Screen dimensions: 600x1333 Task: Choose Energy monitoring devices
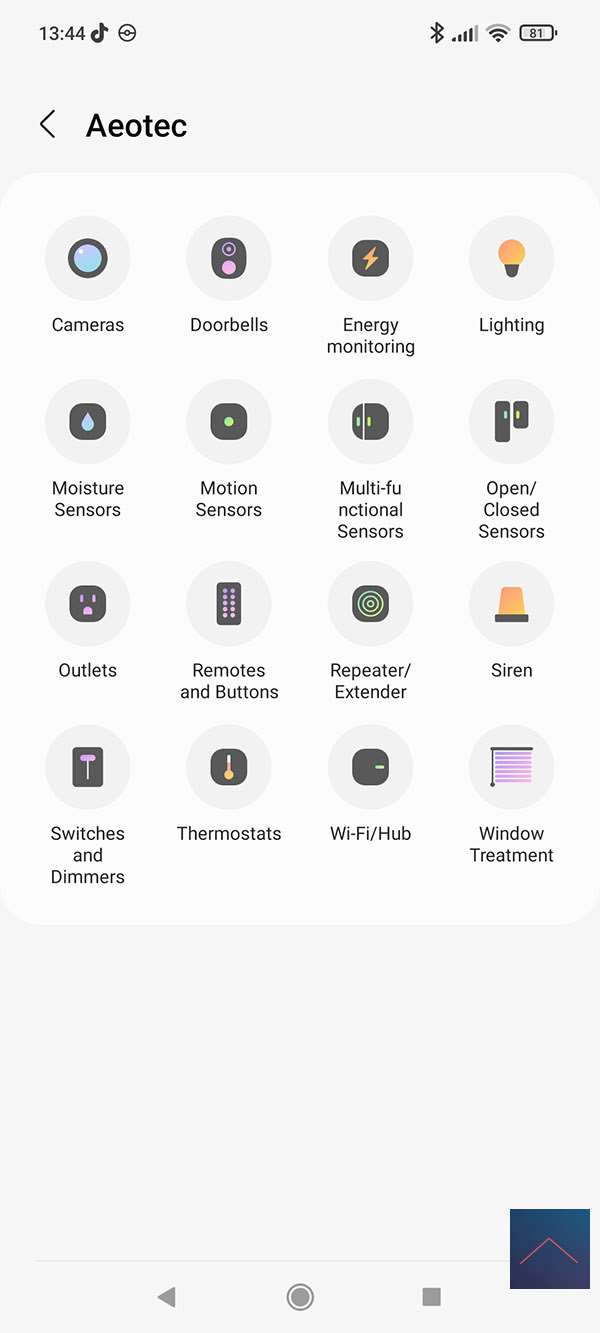(370, 259)
